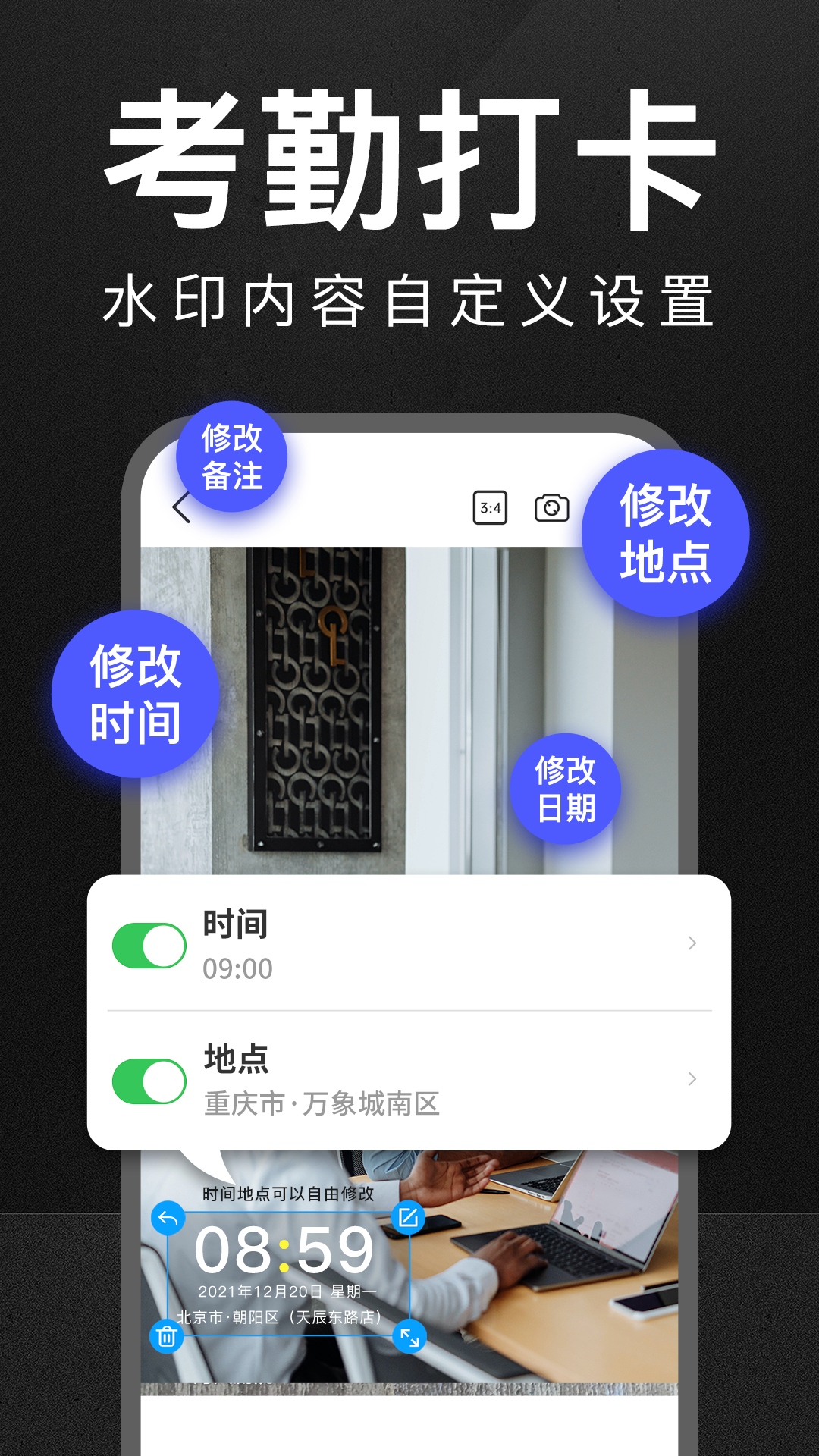This screenshot has height=1456, width=819.
Task: Select the 3:4 aspect ratio icon
Action: pos(491,507)
